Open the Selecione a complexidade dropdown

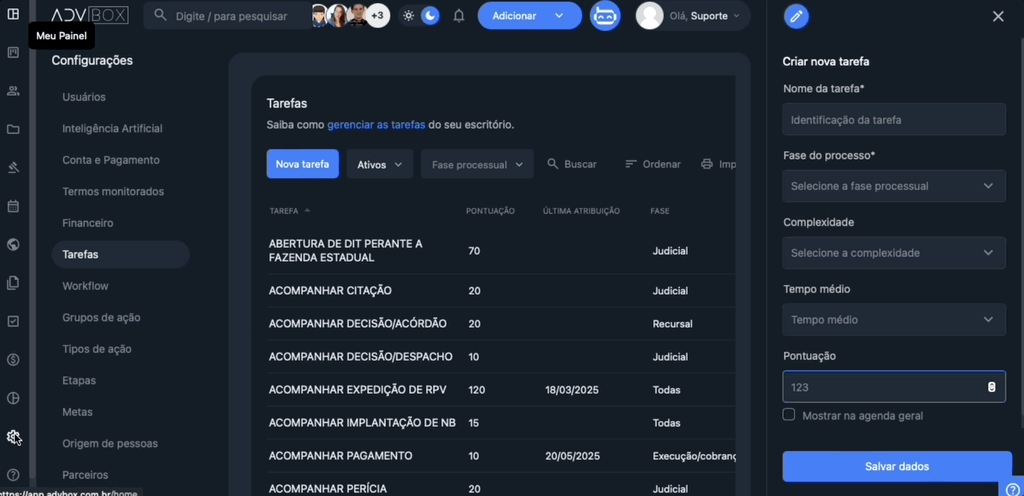(894, 253)
